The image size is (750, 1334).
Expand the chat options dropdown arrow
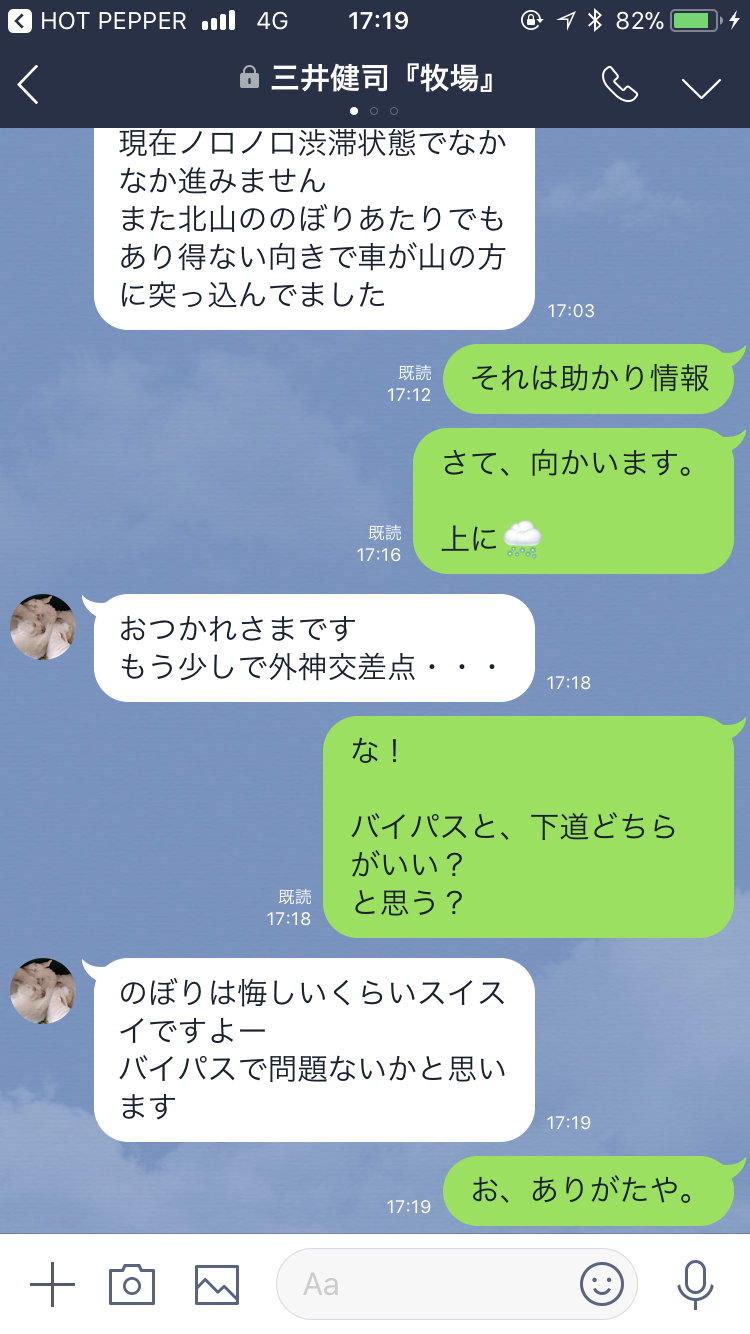pos(701,87)
